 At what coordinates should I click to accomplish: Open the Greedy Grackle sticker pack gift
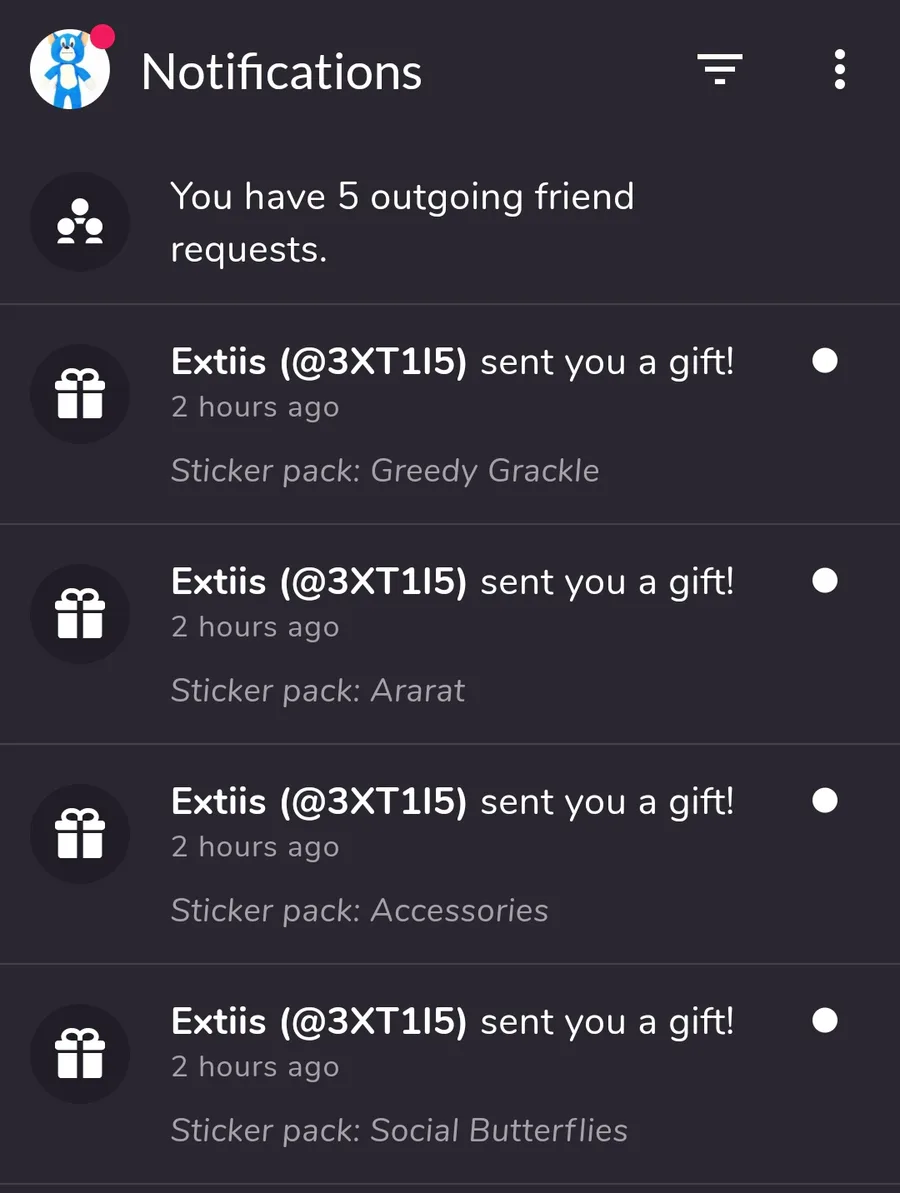click(450, 414)
